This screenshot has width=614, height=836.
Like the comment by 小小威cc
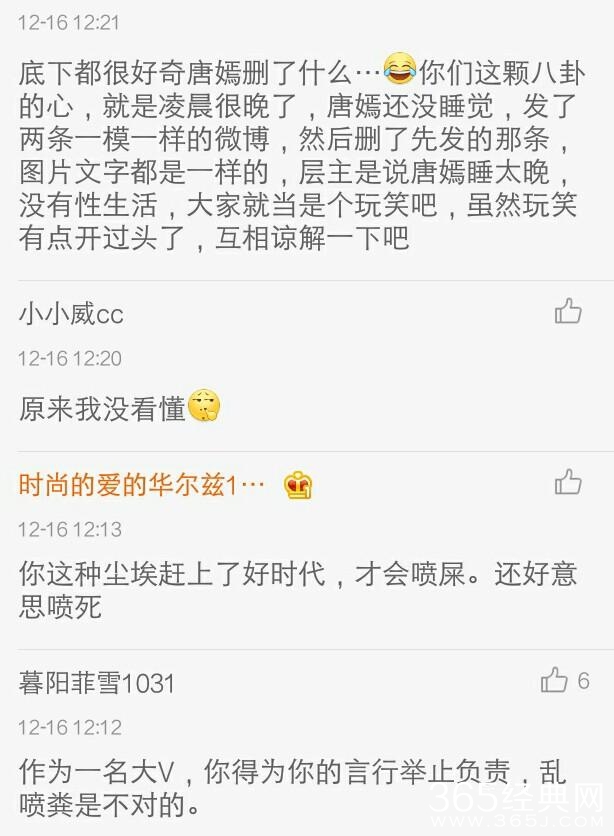coord(568,312)
